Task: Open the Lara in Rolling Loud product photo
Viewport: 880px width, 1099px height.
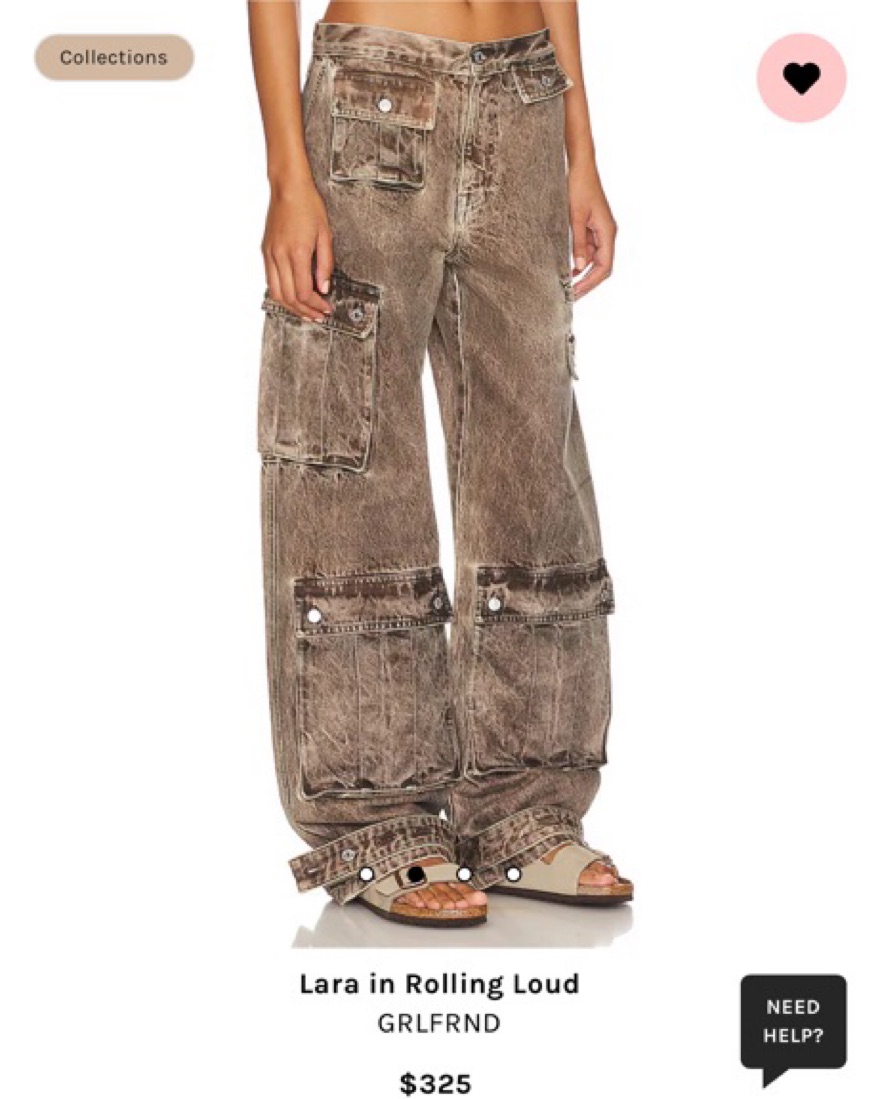Action: coord(440,450)
